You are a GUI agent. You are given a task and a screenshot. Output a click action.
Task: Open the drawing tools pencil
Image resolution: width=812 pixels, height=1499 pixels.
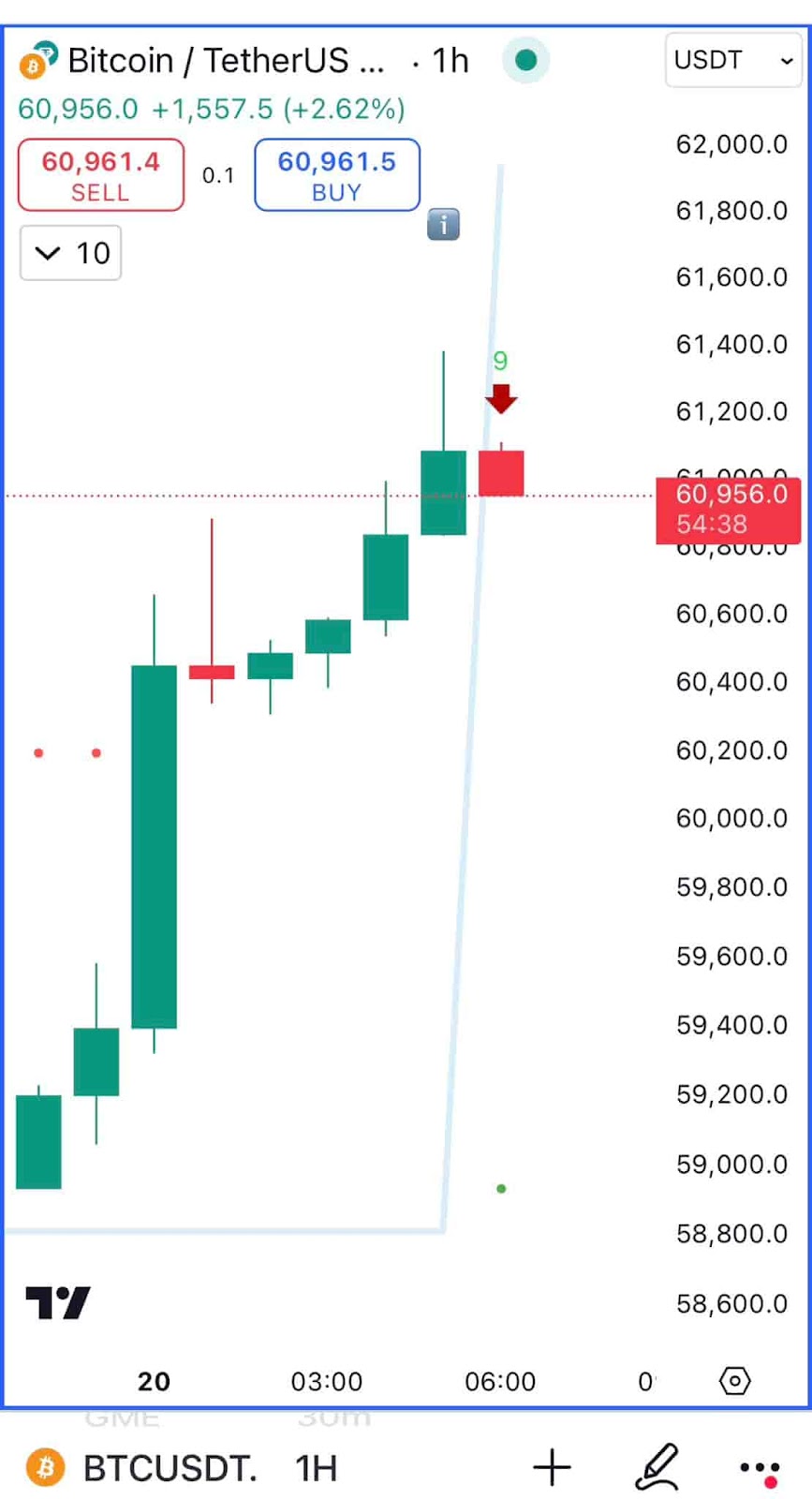pos(657,1466)
